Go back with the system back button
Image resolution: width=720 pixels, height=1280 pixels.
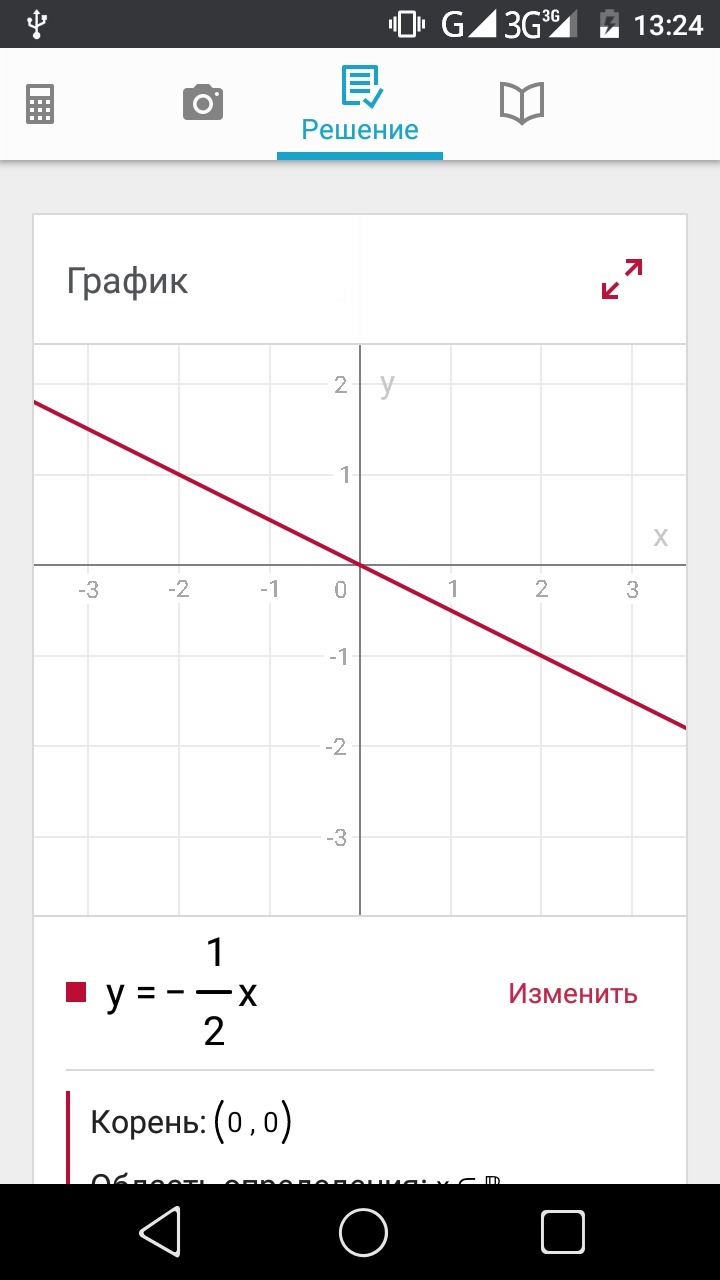tap(160, 1231)
